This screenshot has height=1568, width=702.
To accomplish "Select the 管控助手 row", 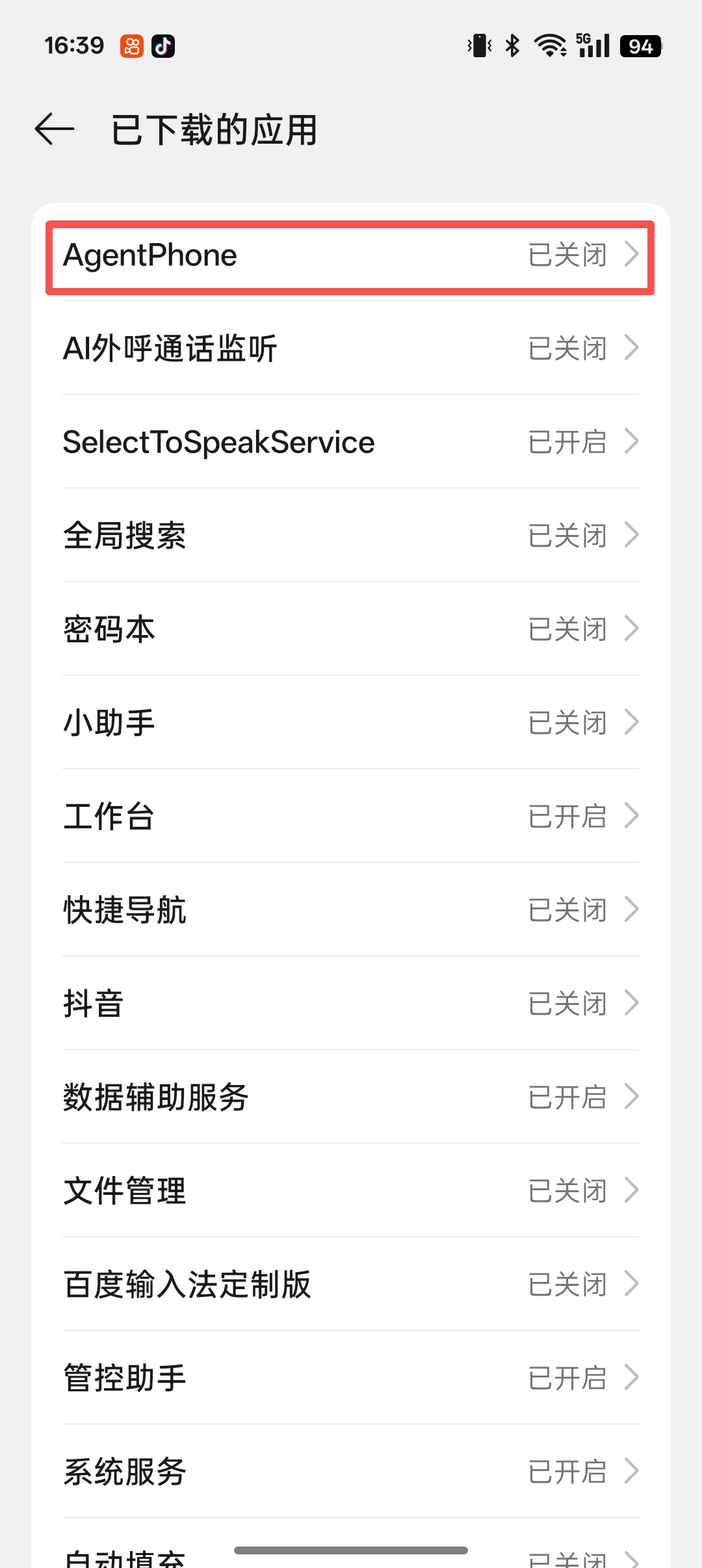I will coord(350,1378).
